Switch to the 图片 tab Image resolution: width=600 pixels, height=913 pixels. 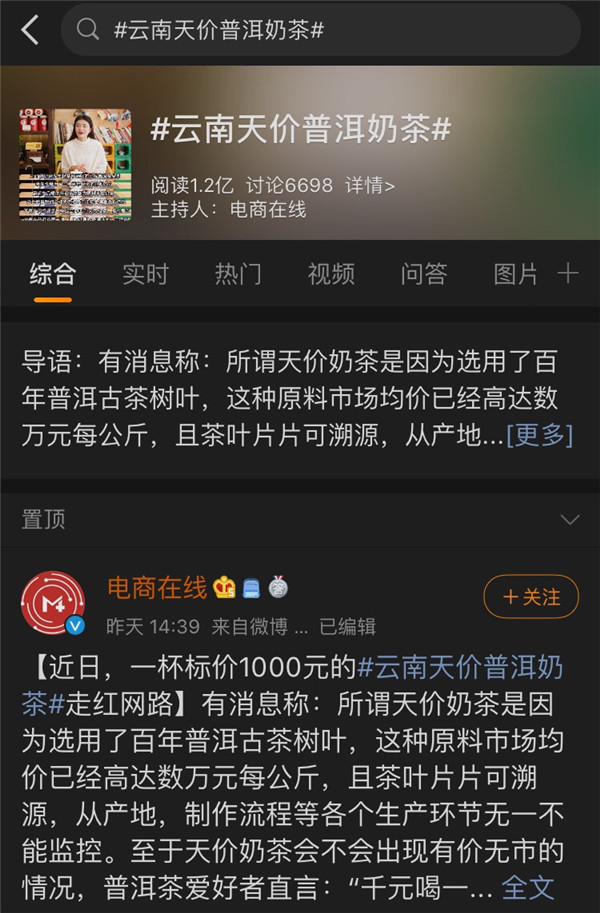pyautogui.click(x=516, y=274)
